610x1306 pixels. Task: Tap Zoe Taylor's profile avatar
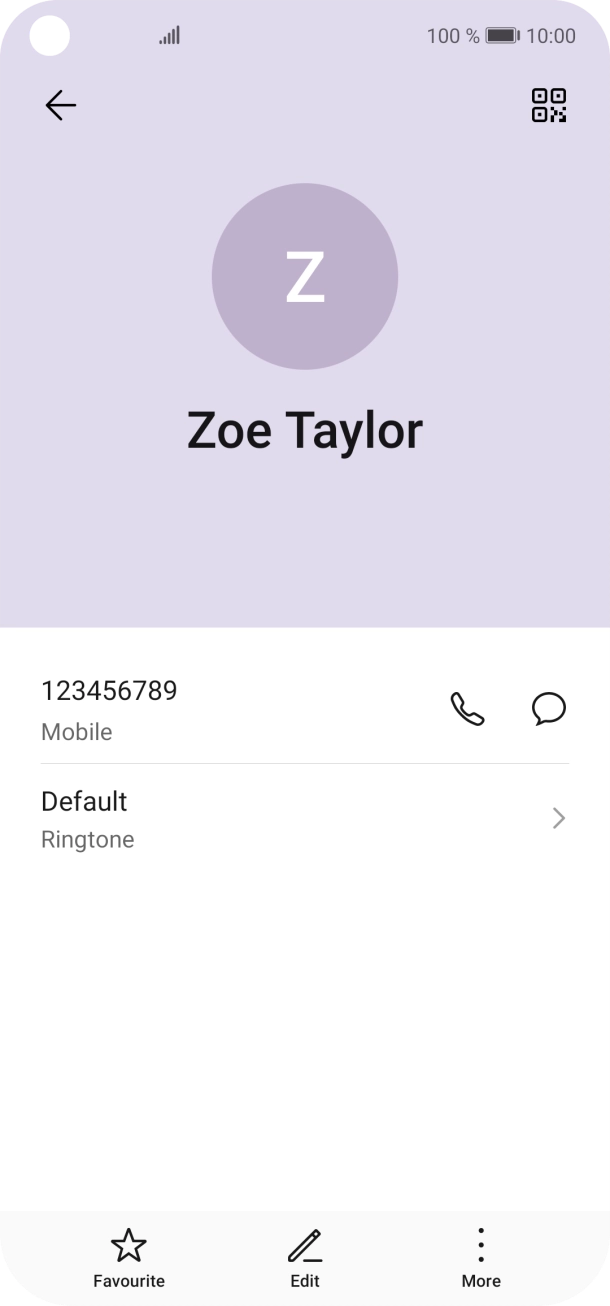point(305,277)
